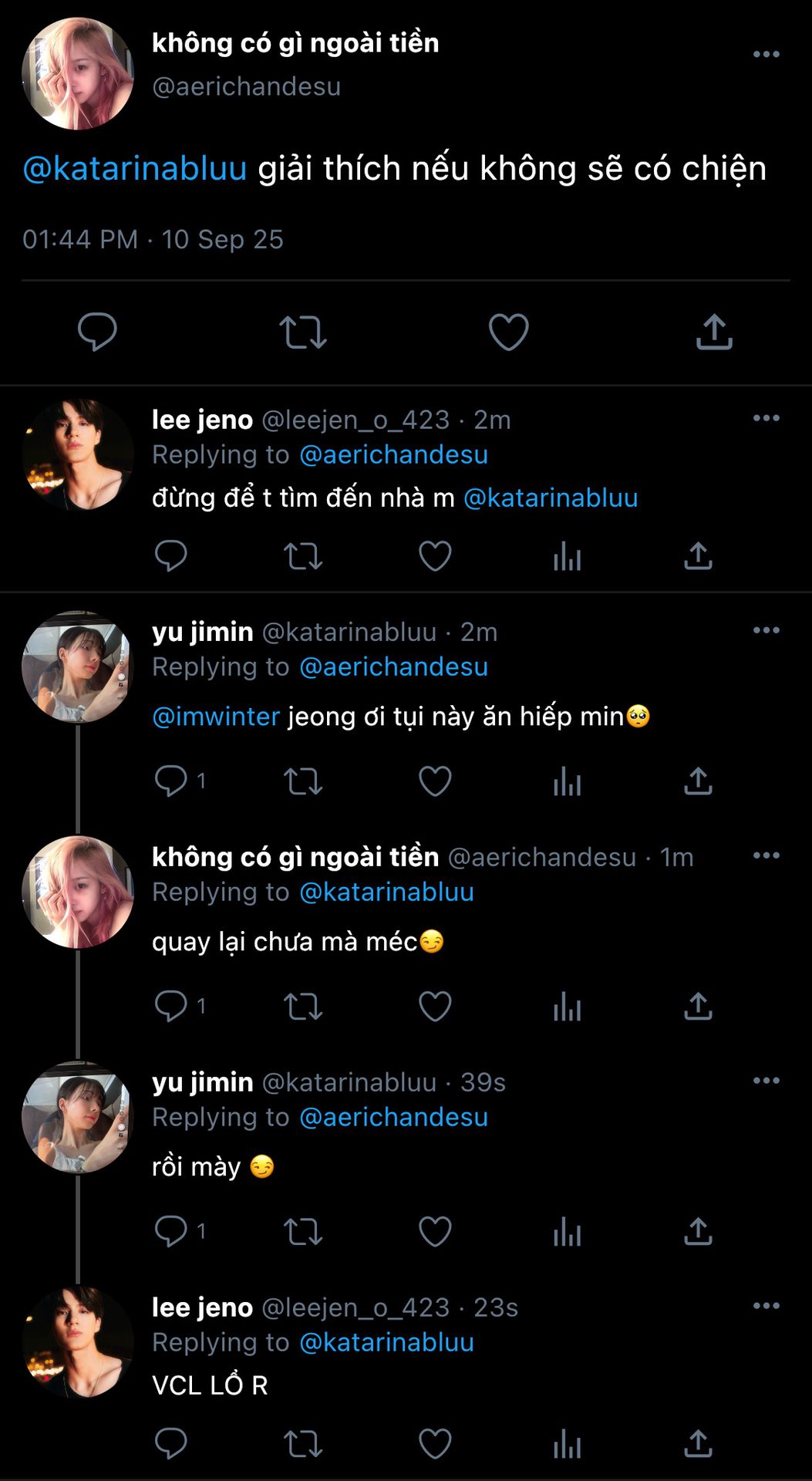This screenshot has height=1481, width=812.
Task: Retweet the reply "quay lại chưa mà méc"
Action: [x=302, y=1007]
